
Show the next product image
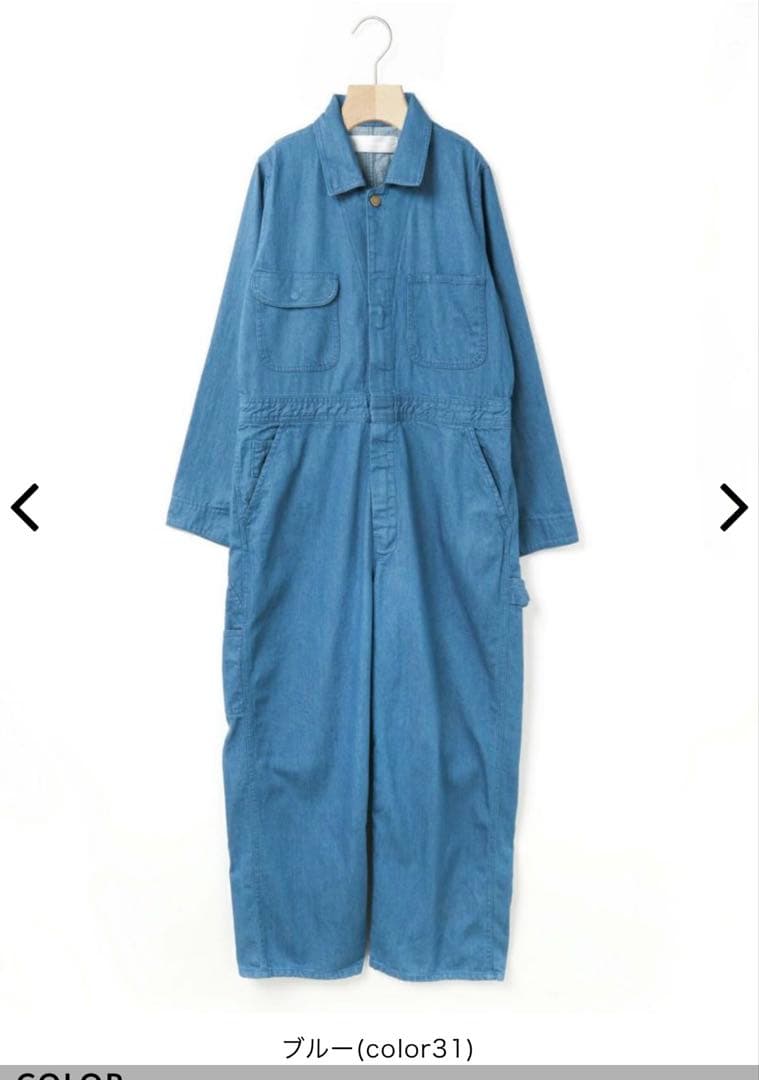733,507
